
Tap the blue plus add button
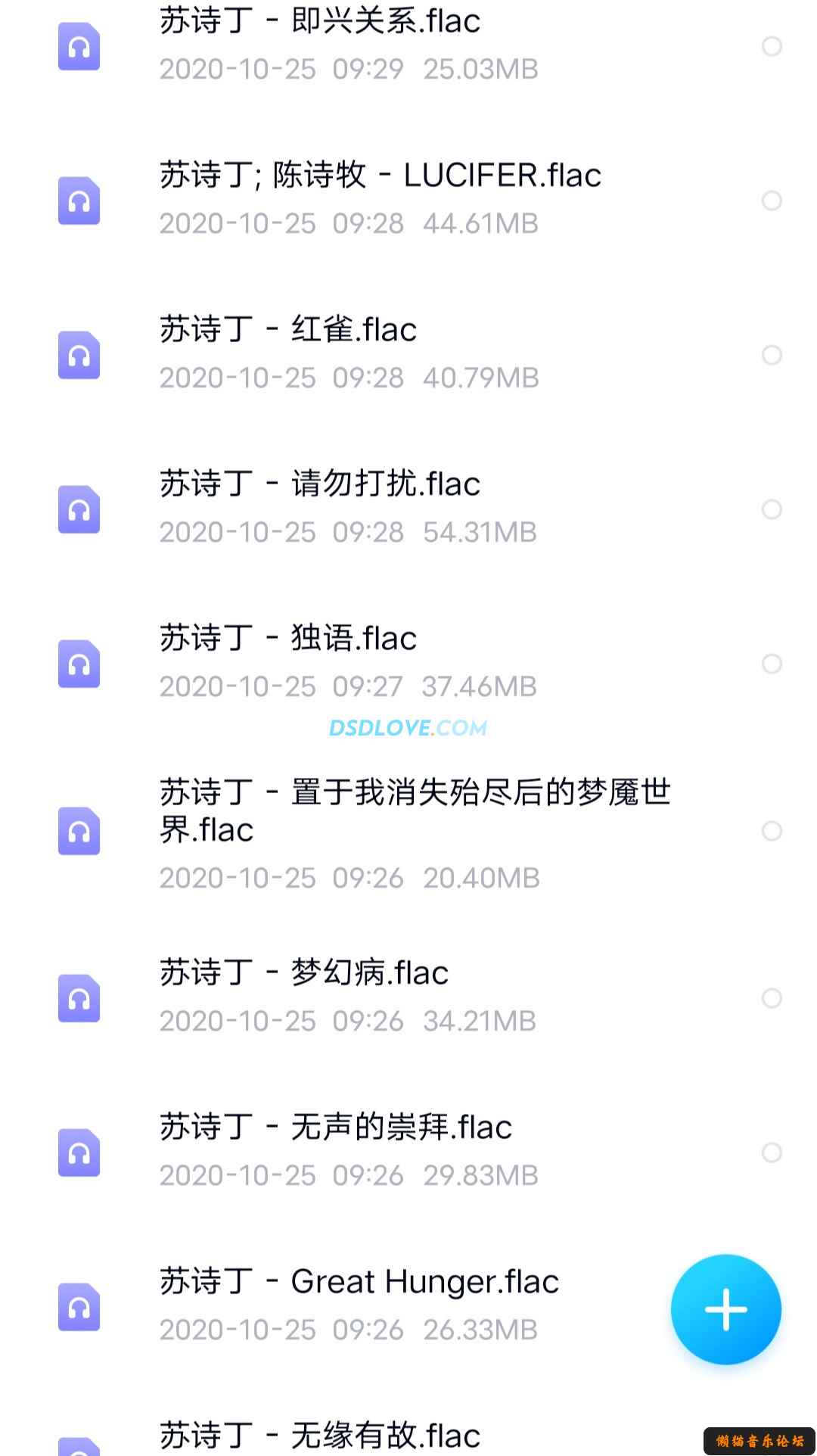[x=725, y=1310]
